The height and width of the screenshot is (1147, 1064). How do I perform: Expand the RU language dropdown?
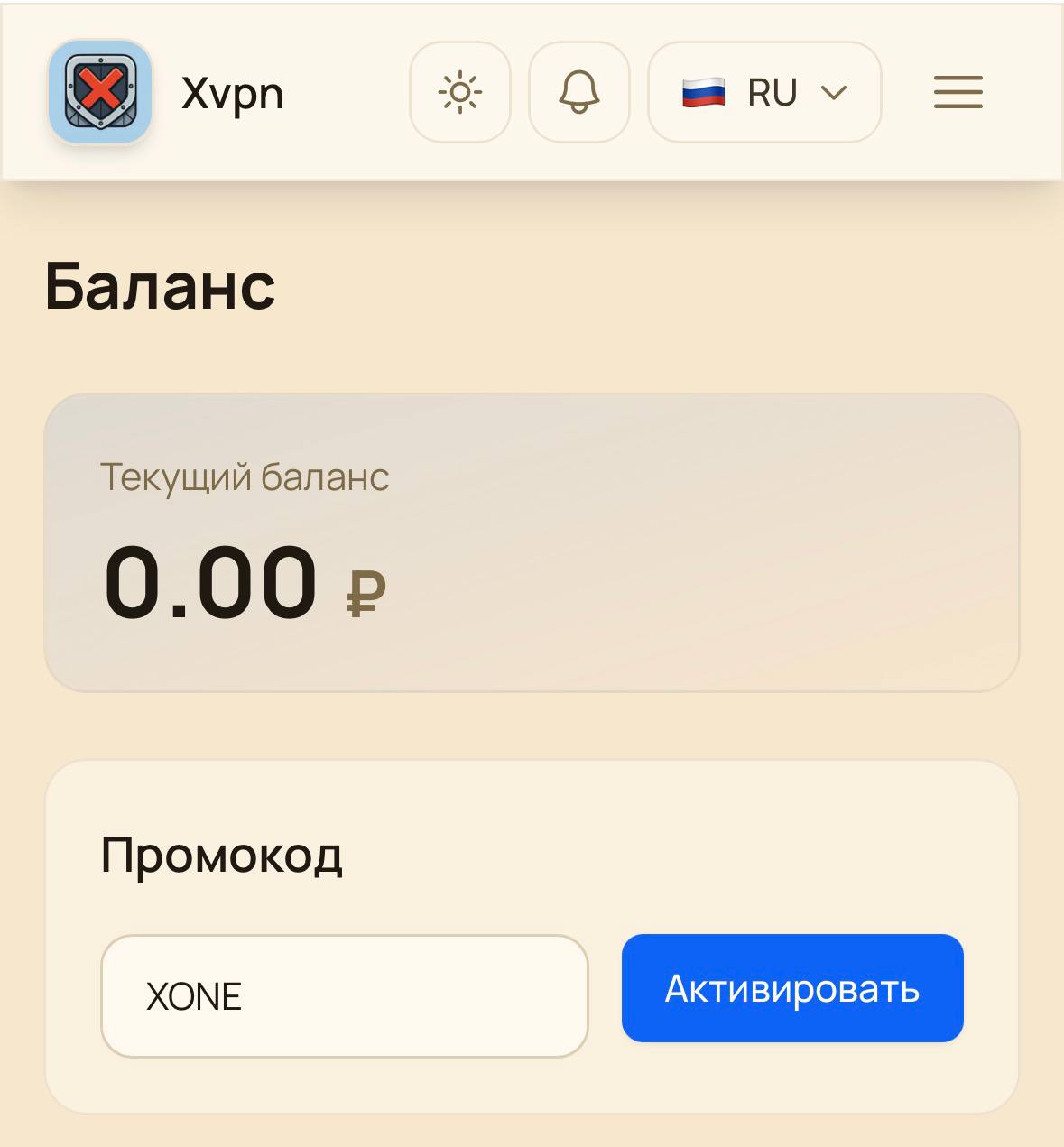click(x=764, y=92)
